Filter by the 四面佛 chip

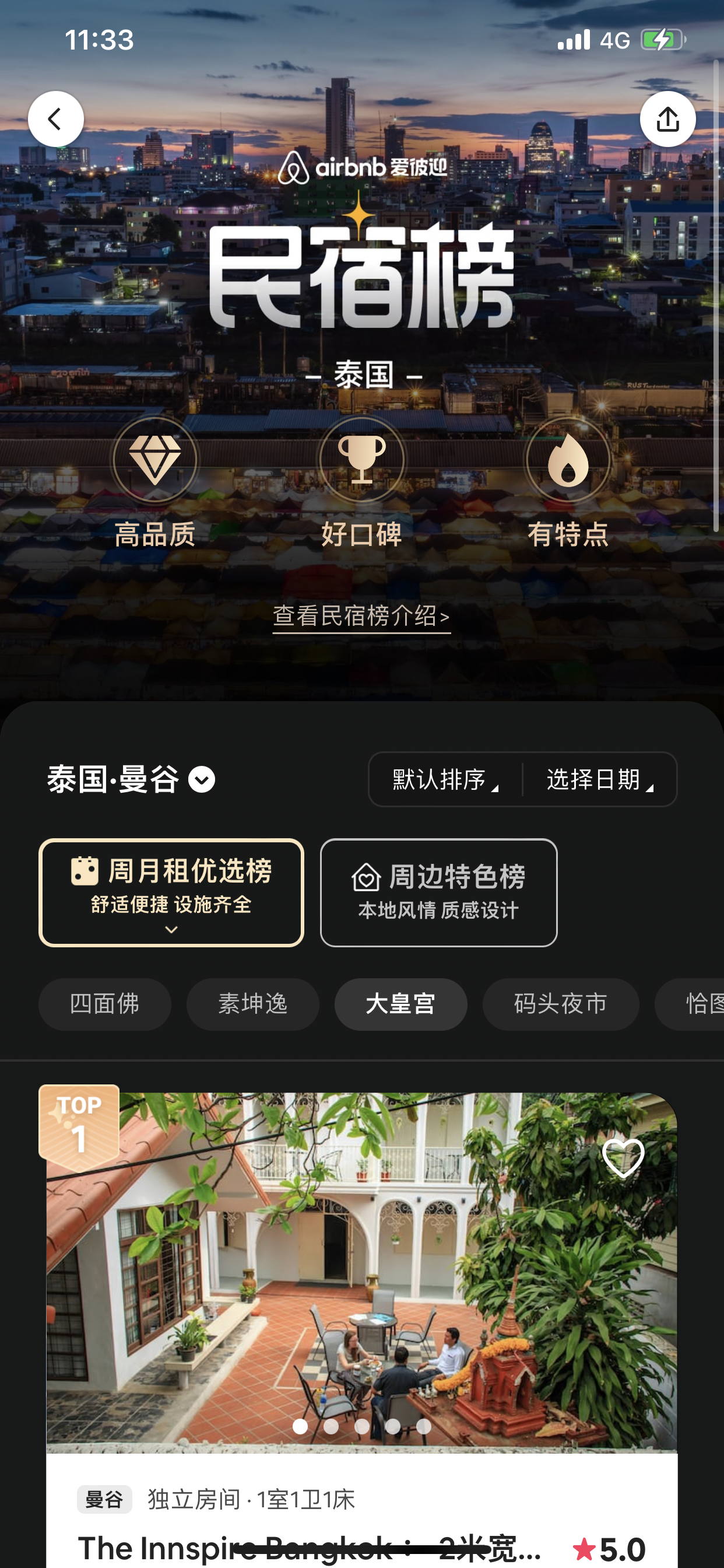click(105, 1004)
